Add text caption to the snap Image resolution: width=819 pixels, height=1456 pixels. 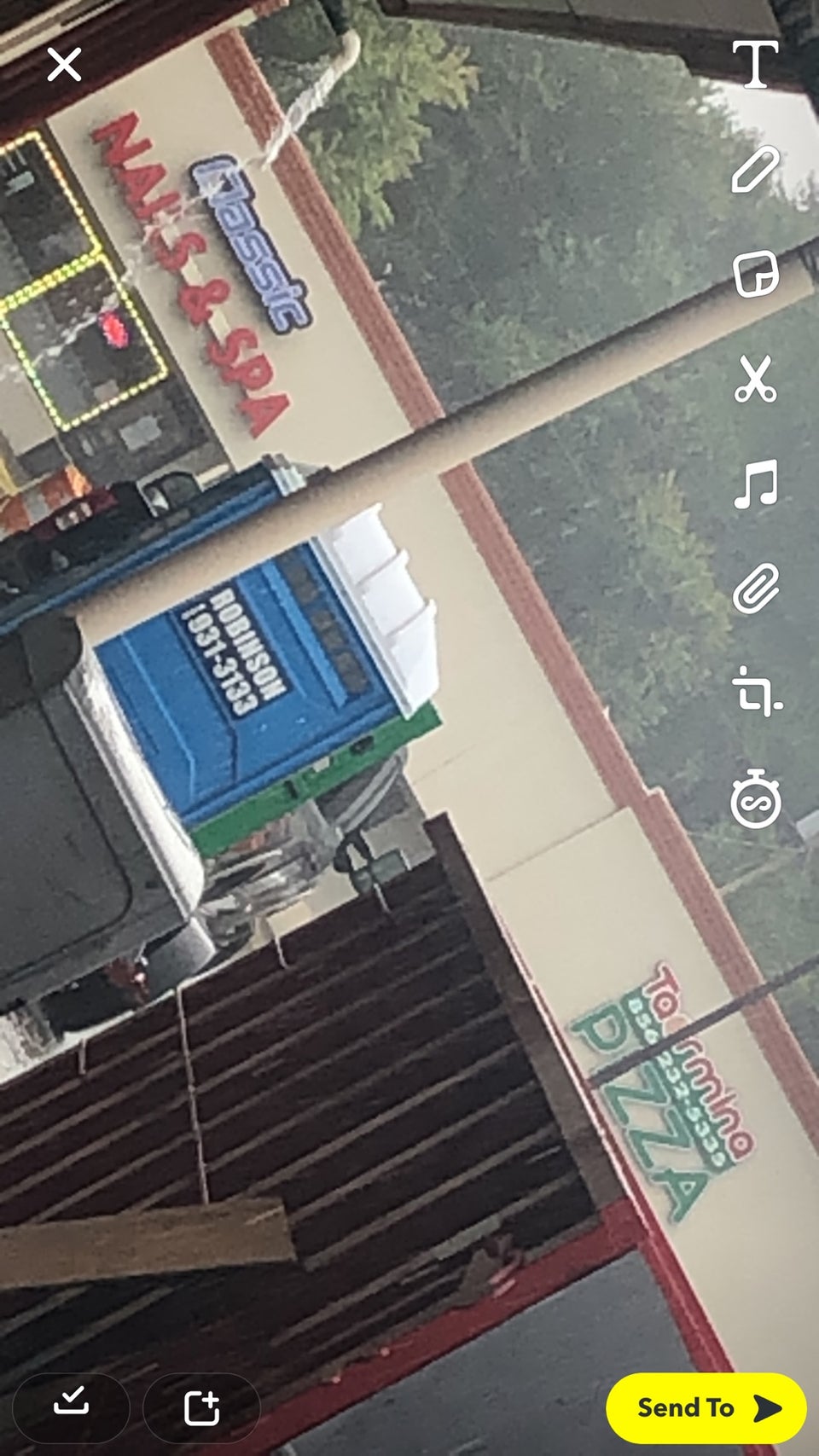[x=755, y=63]
